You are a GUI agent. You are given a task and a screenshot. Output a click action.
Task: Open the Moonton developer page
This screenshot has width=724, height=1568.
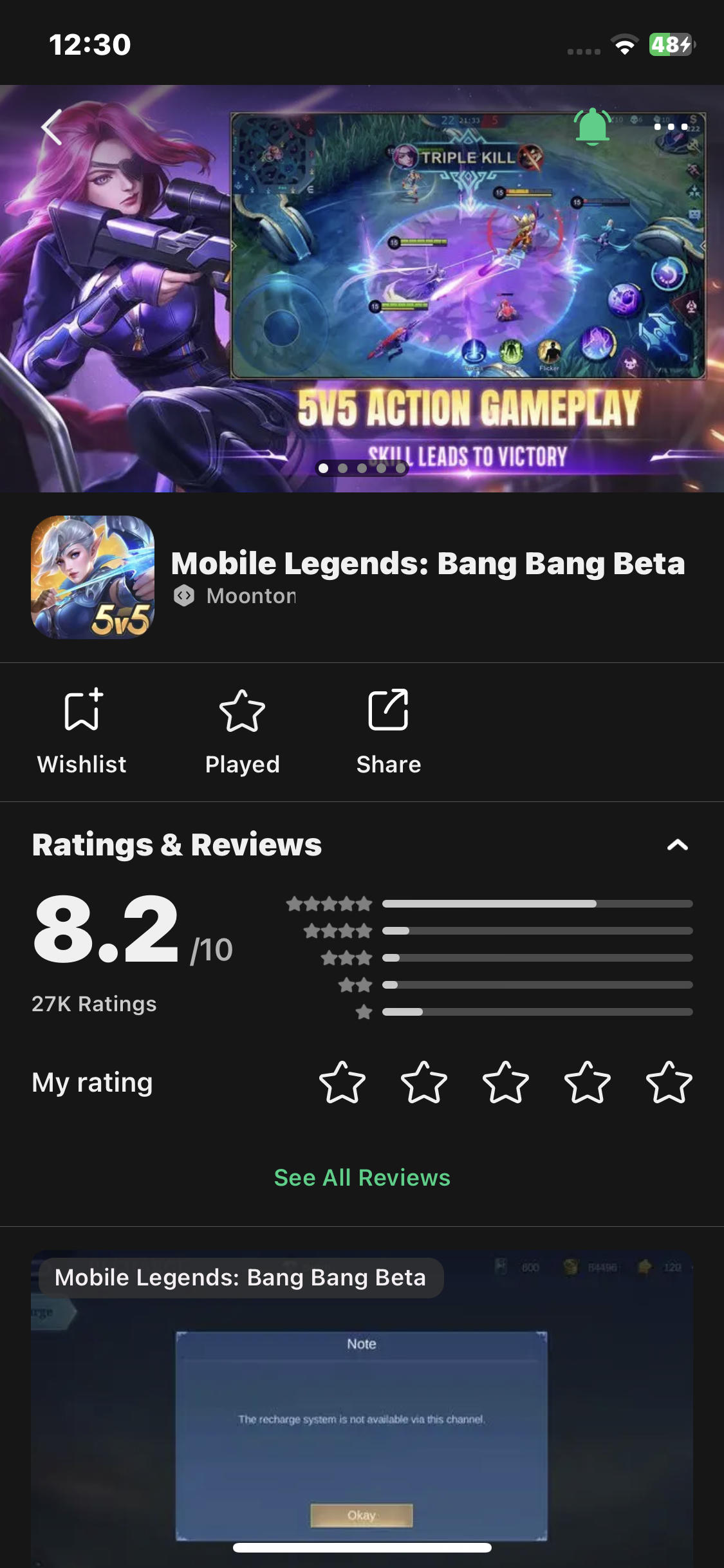click(x=251, y=596)
